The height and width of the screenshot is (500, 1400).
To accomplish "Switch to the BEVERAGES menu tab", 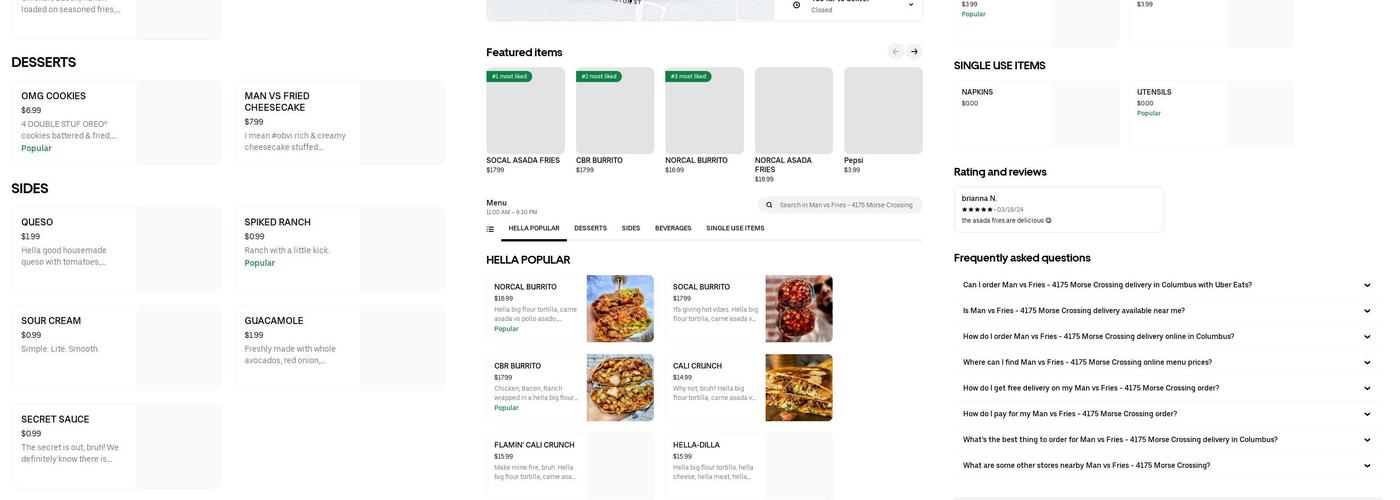I will [x=673, y=228].
